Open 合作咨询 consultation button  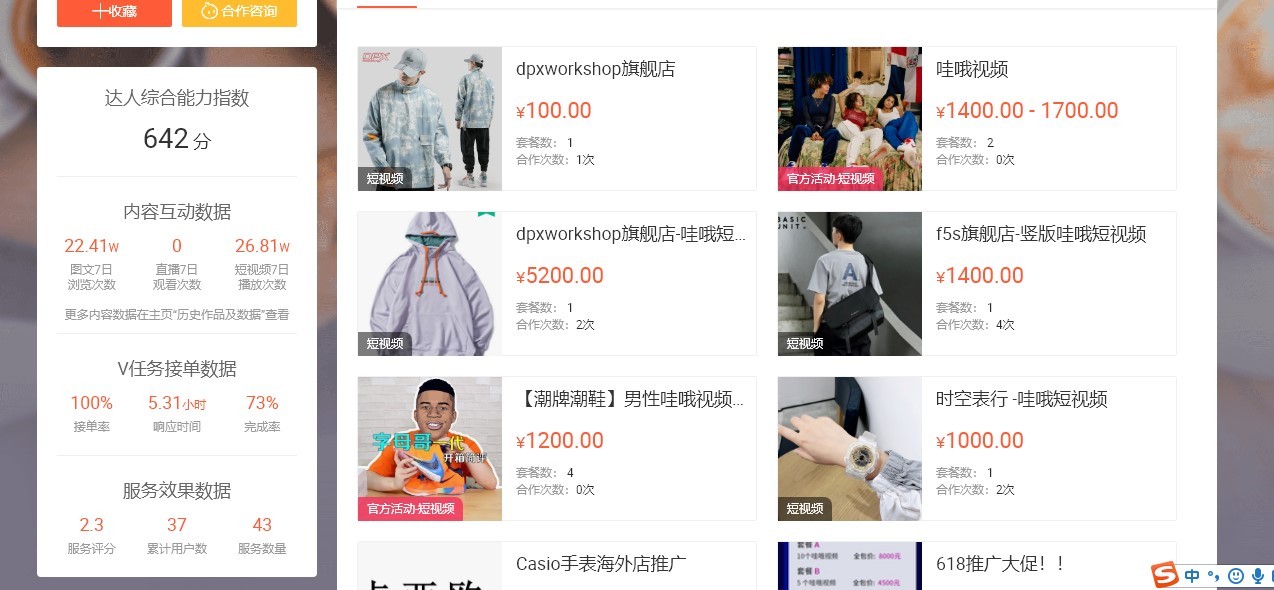[239, 11]
